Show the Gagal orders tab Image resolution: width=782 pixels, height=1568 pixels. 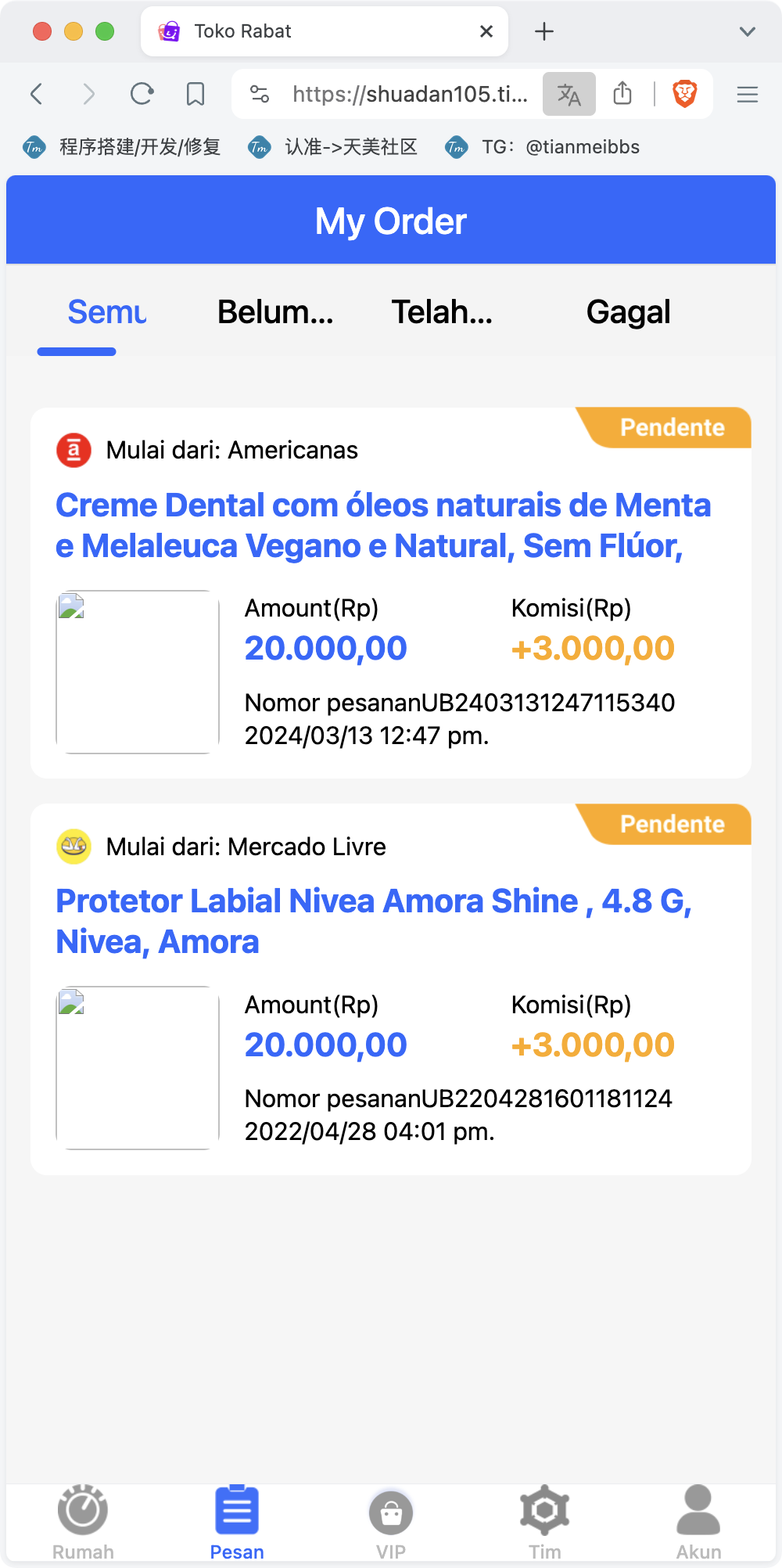coord(628,312)
